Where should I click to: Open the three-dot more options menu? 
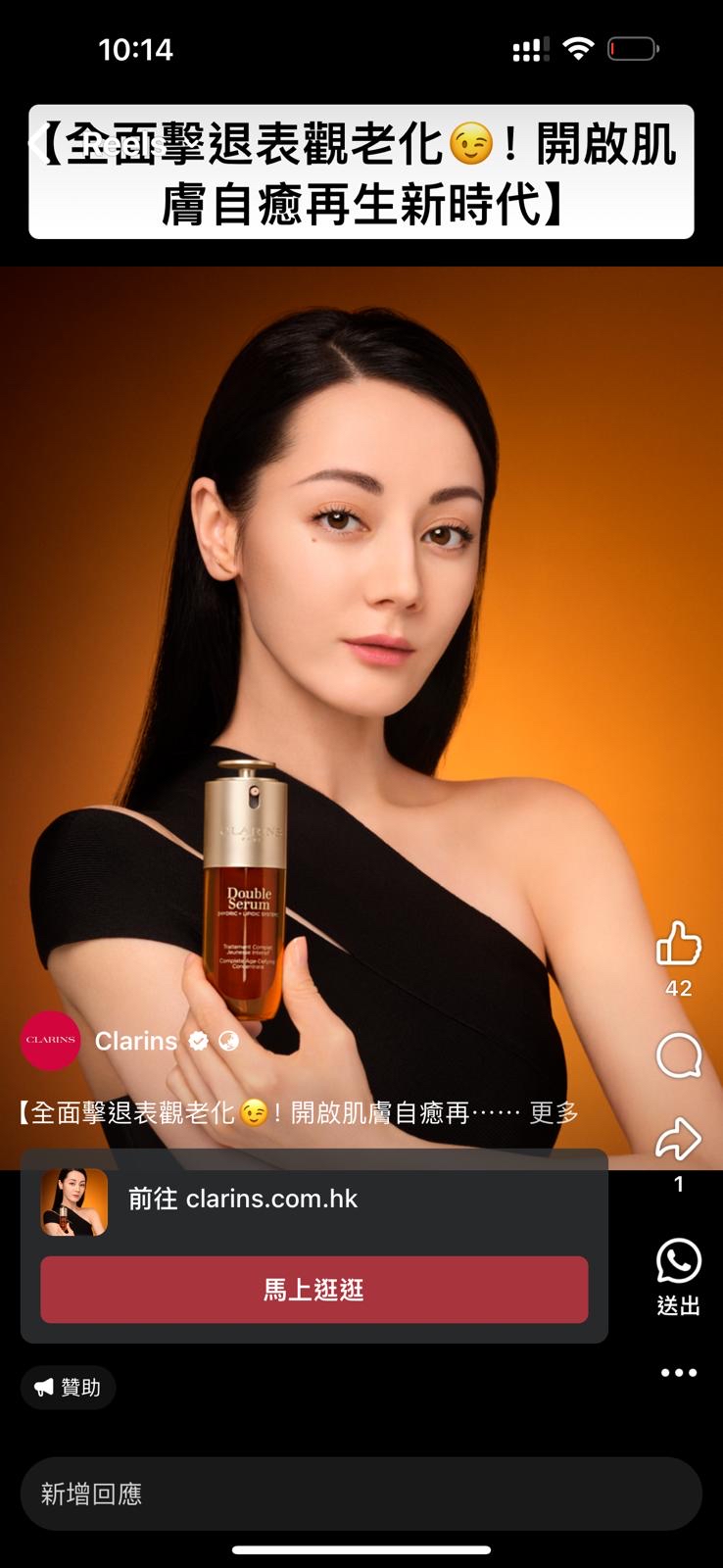[678, 1373]
